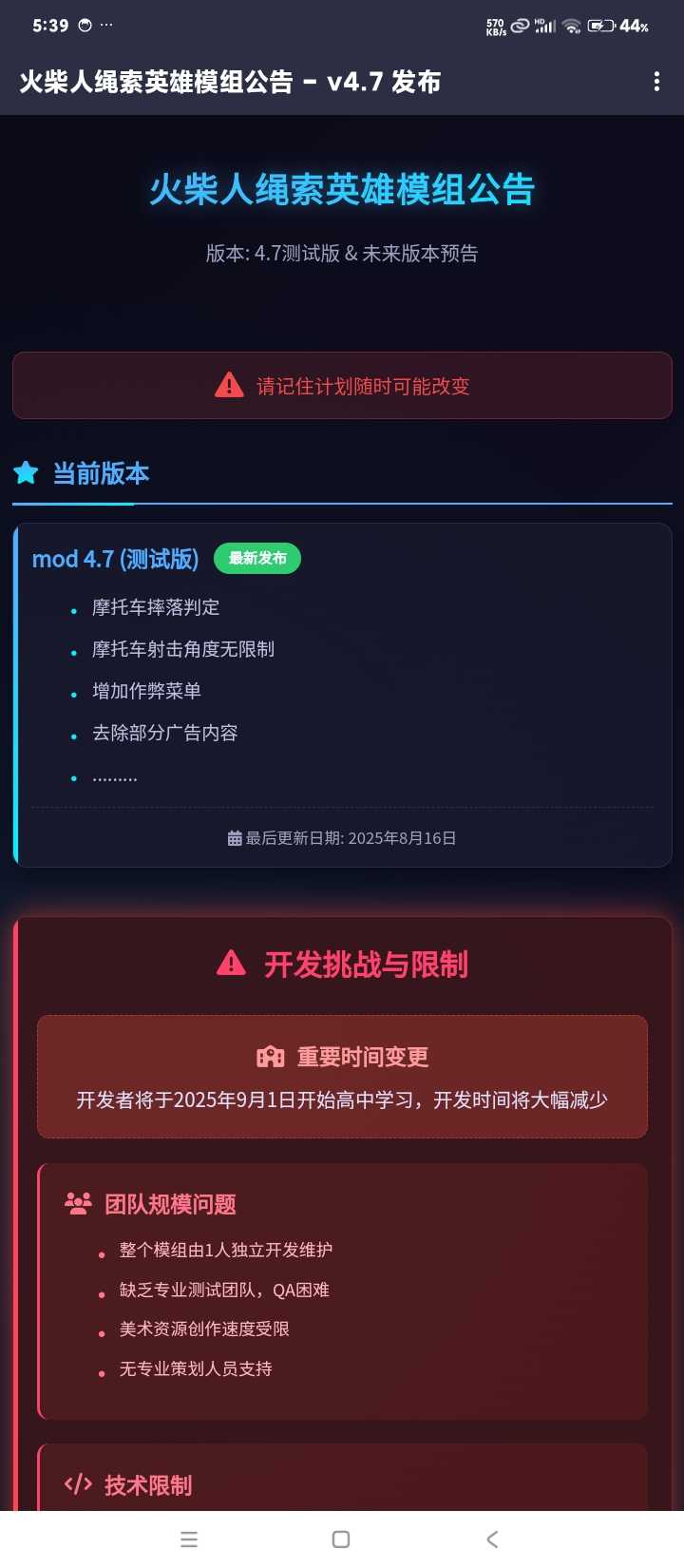Go to the home screen
The height and width of the screenshot is (1568, 684).
pos(341,1539)
